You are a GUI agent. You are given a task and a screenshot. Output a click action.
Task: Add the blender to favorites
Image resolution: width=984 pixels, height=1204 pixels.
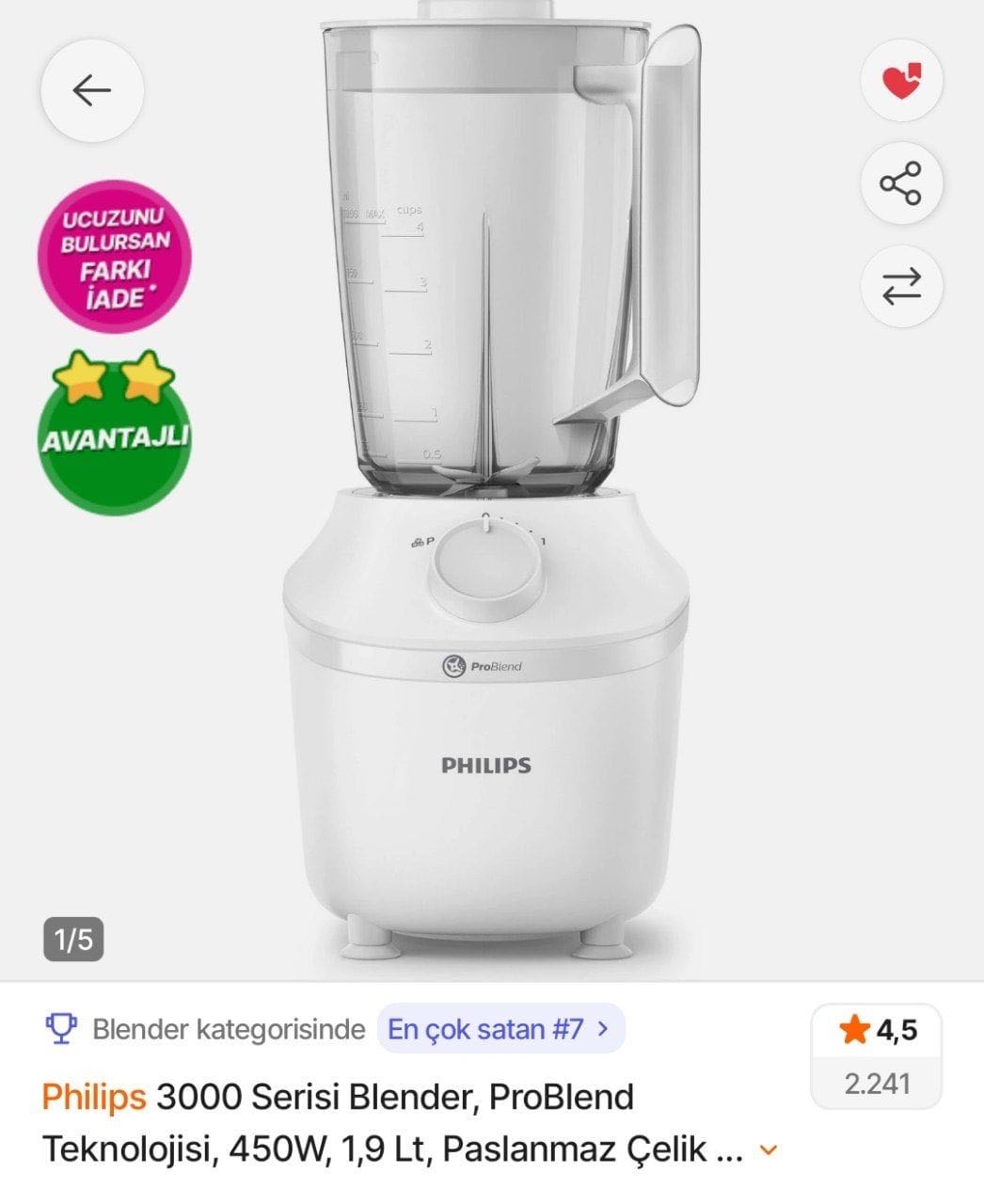coord(901,81)
